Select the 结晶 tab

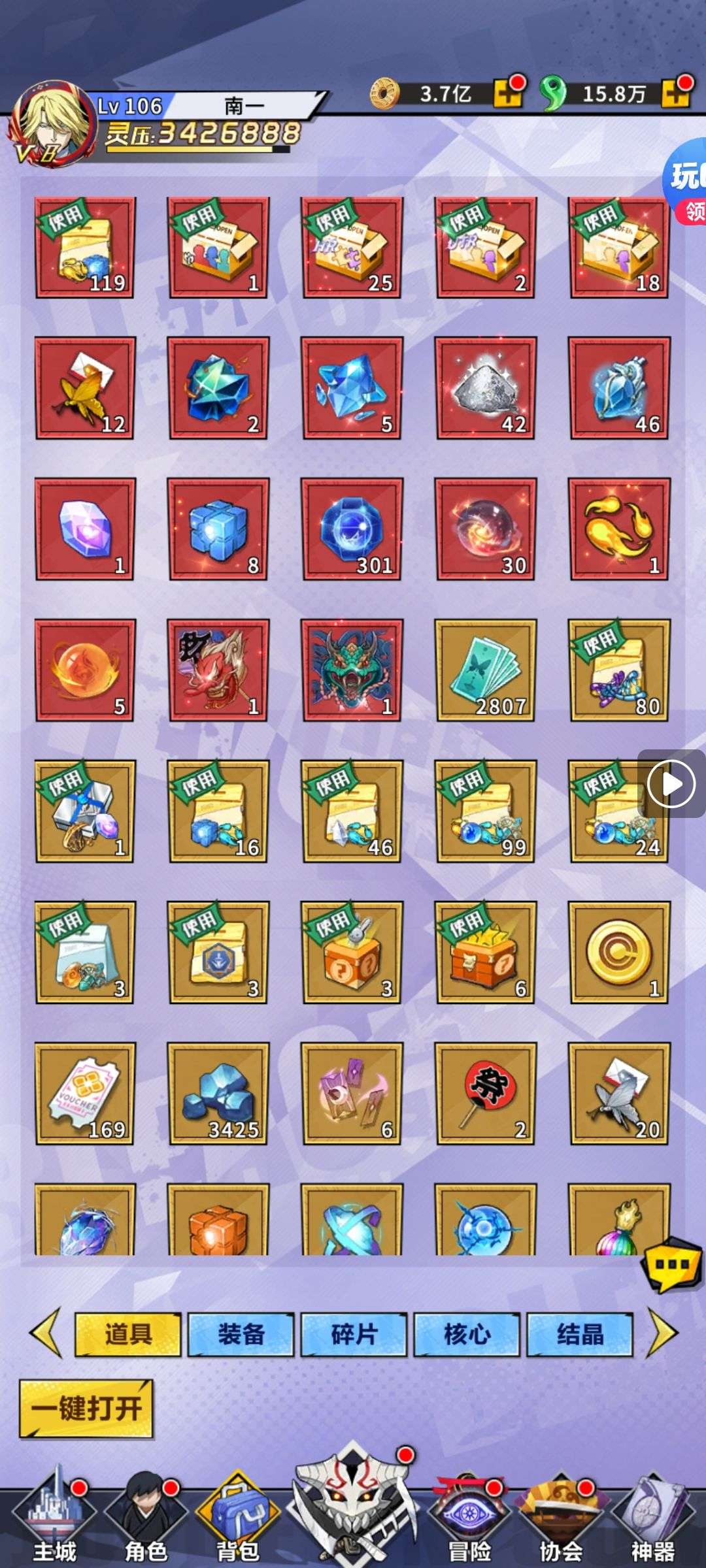[580, 1334]
